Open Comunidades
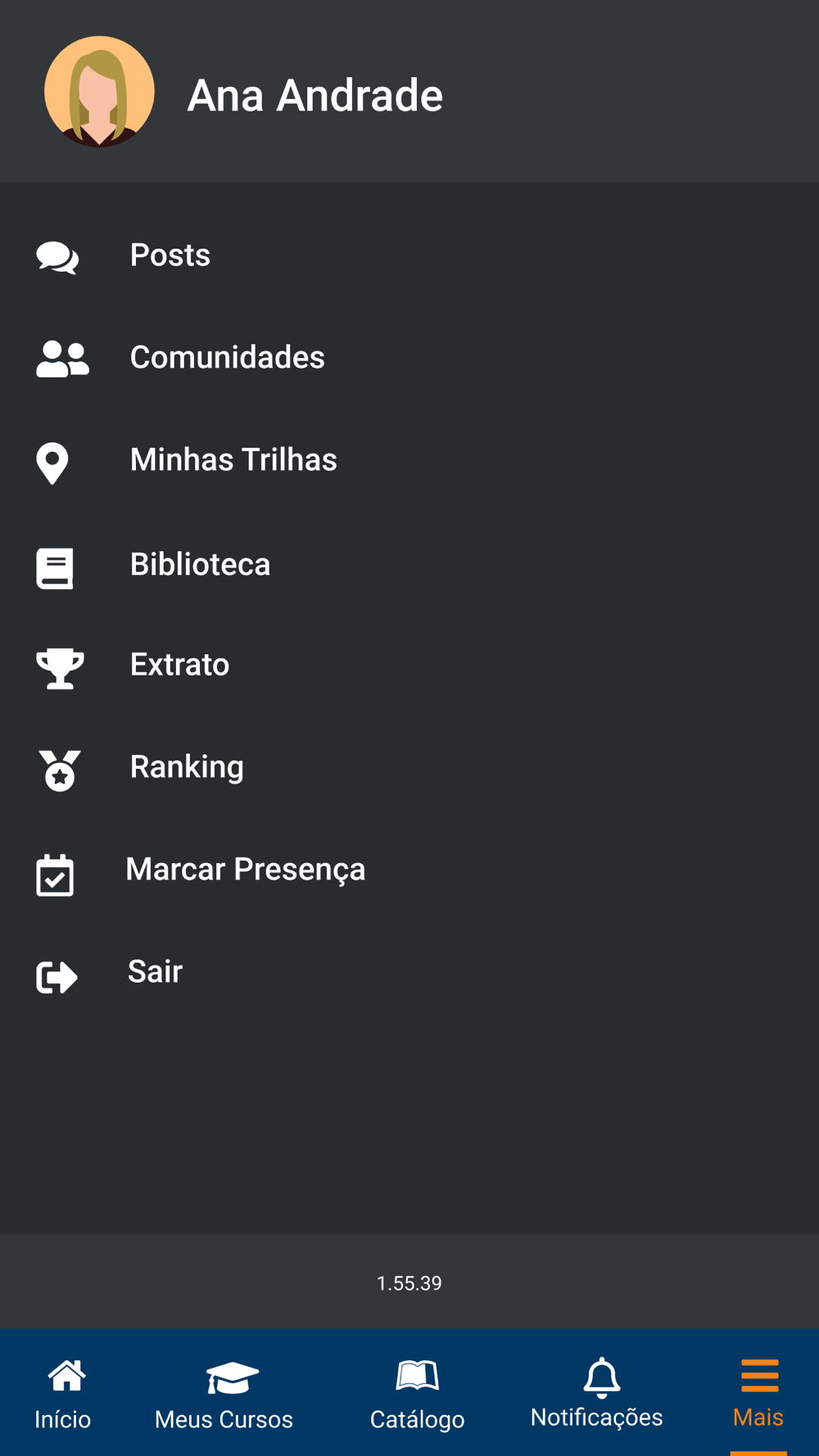Image resolution: width=819 pixels, height=1456 pixels. [409, 358]
